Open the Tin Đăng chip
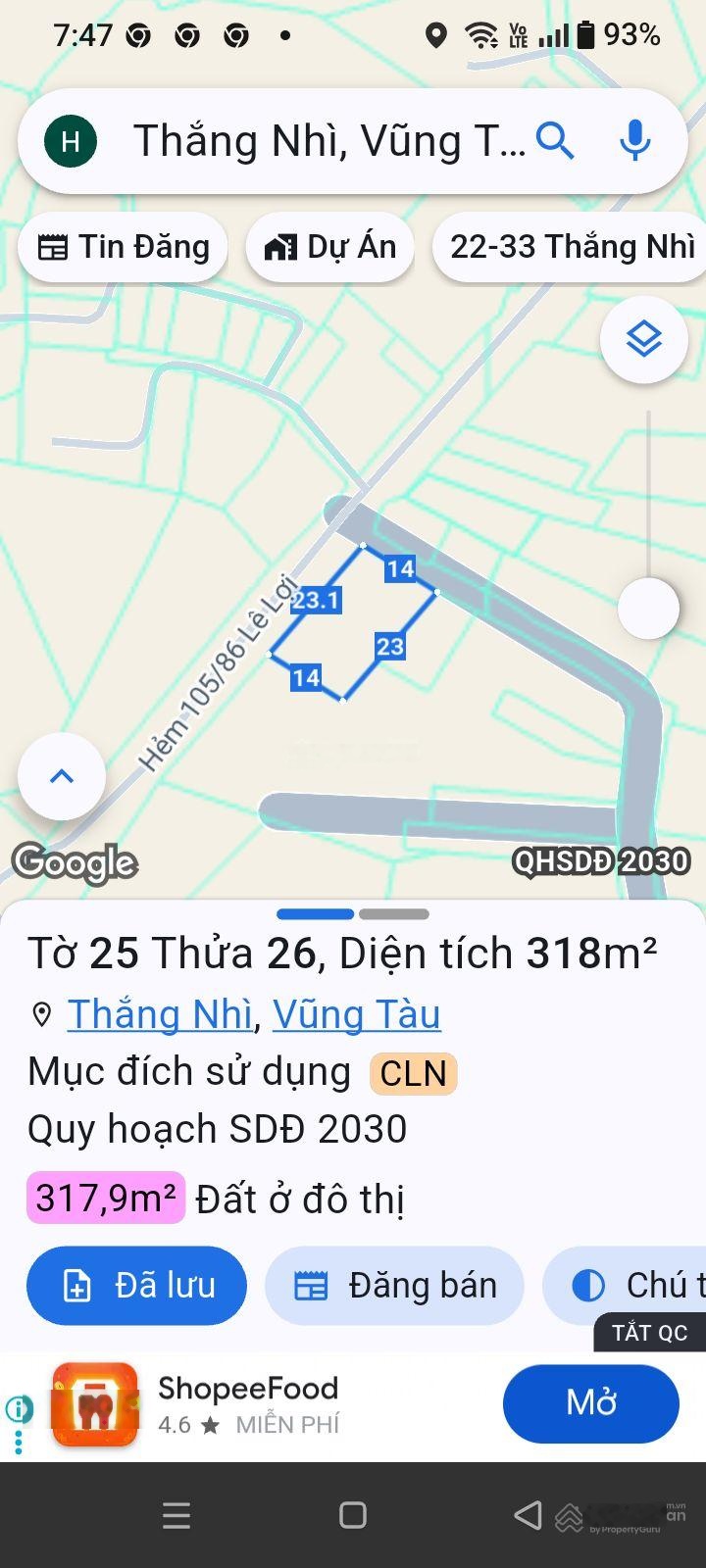 [x=124, y=247]
